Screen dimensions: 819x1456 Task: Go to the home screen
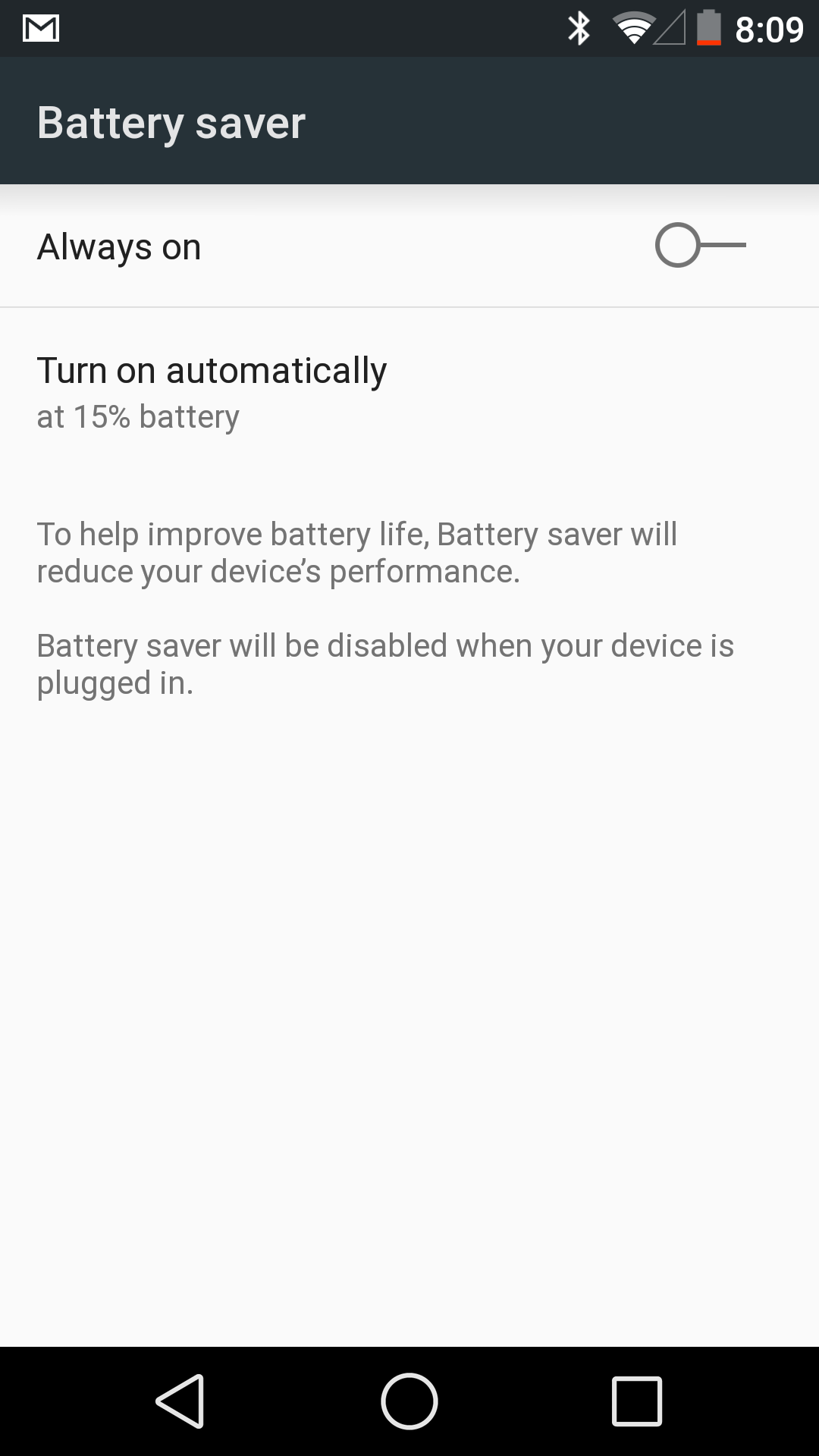409,1401
